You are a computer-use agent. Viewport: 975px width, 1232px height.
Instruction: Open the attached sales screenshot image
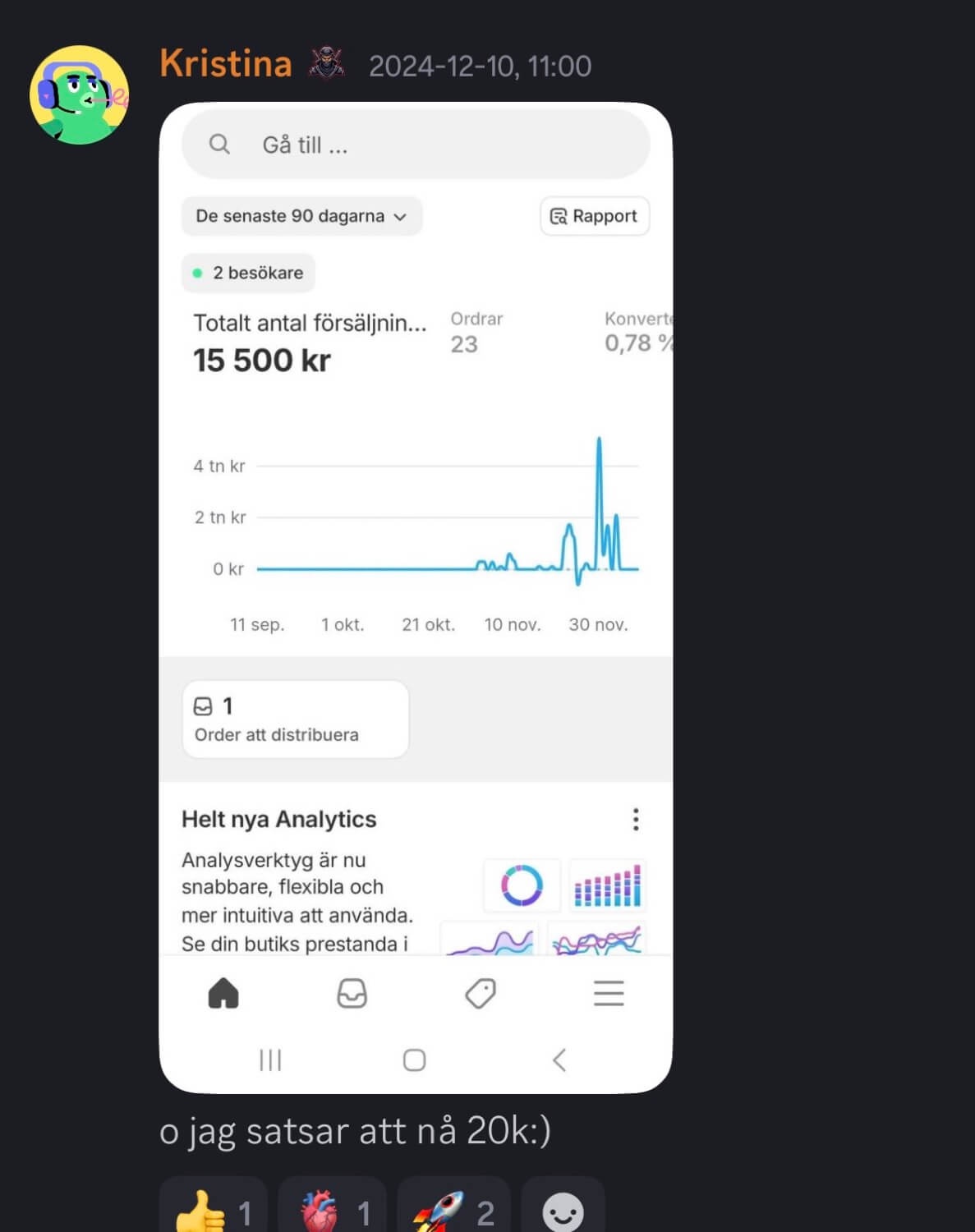click(416, 597)
